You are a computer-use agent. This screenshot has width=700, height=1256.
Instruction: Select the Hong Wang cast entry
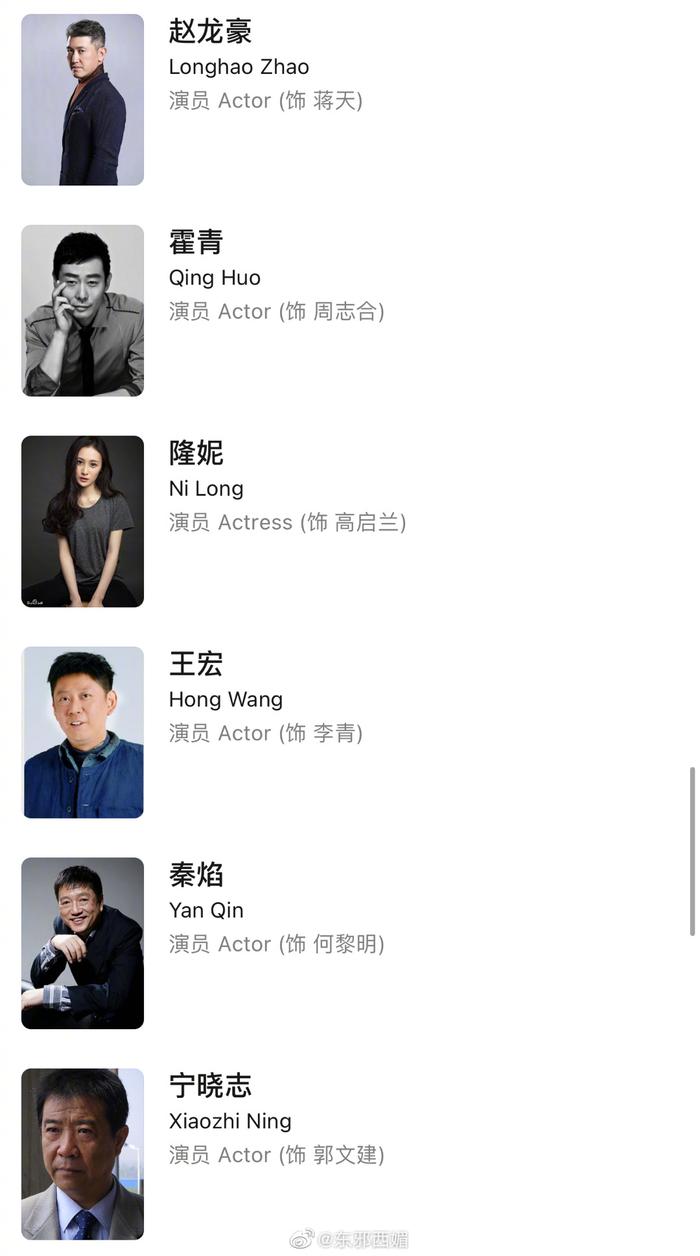[225, 700]
